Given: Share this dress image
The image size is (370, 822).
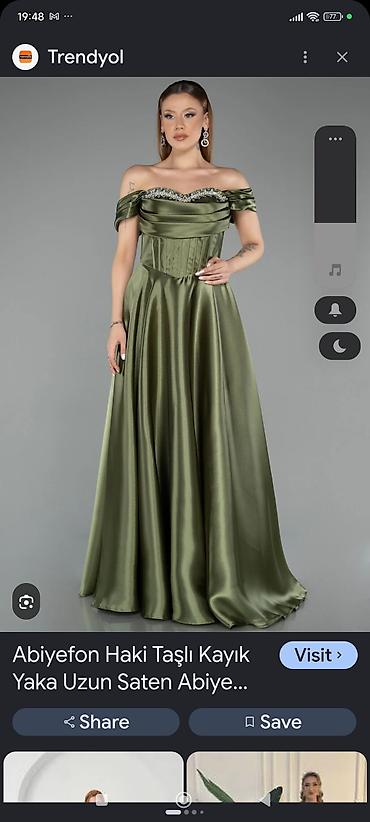Looking at the screenshot, I should 96,722.
